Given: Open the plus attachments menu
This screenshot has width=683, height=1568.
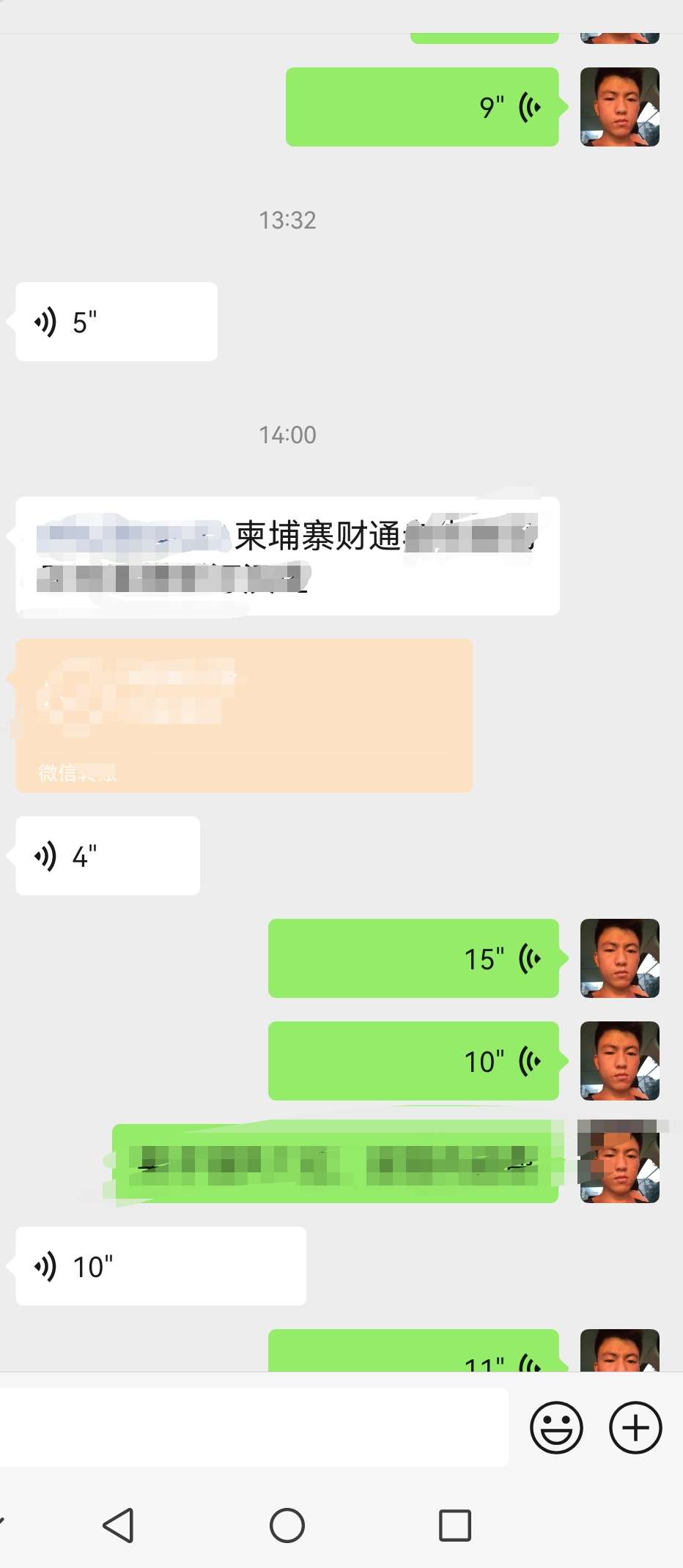Looking at the screenshot, I should (635, 1427).
